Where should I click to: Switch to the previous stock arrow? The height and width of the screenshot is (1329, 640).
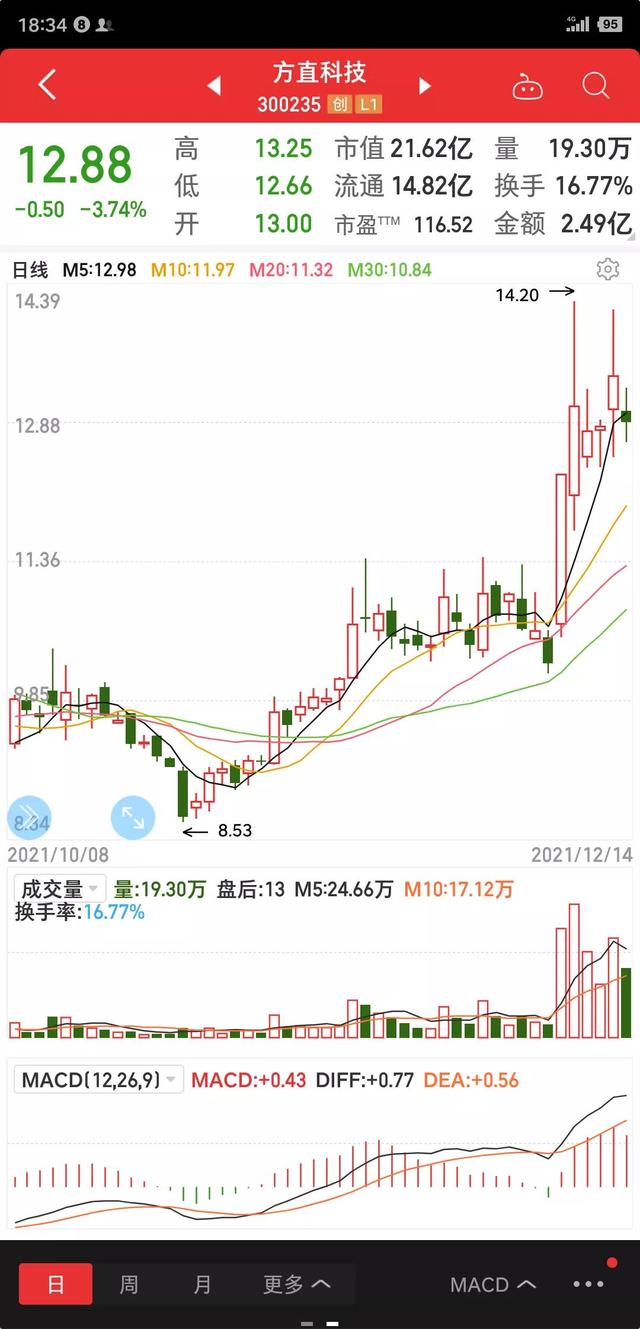tap(214, 86)
